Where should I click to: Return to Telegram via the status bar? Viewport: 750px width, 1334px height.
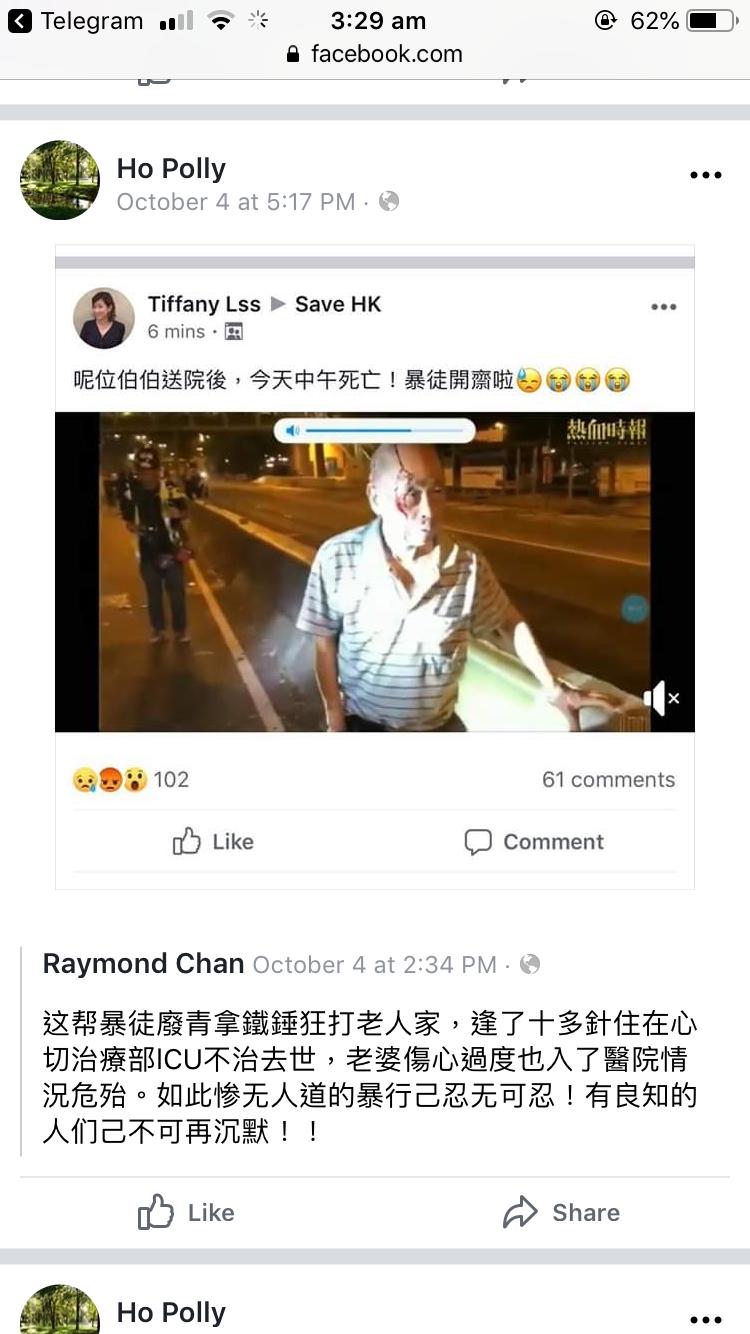coord(78,21)
